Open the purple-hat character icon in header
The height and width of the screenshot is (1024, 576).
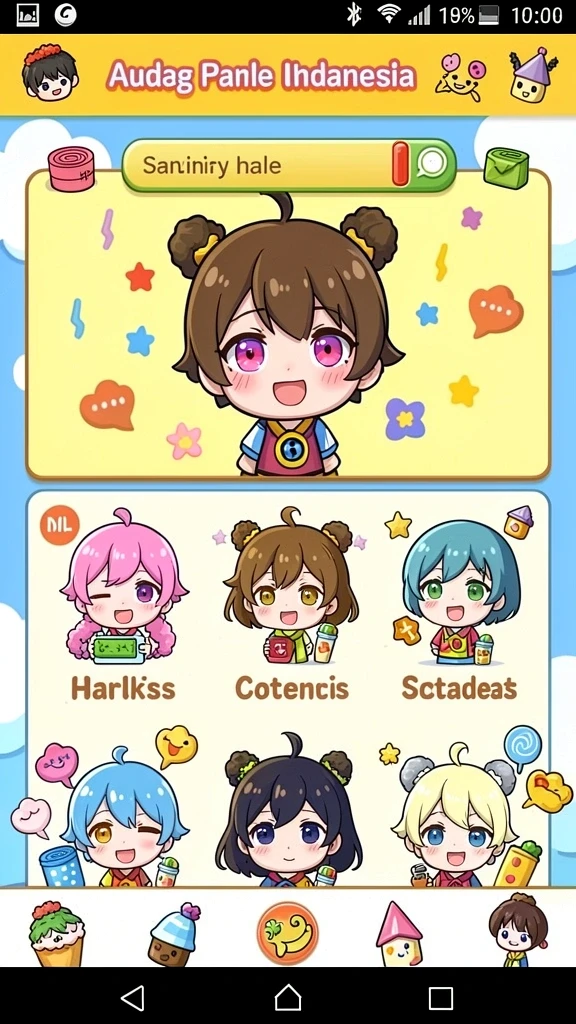point(533,75)
